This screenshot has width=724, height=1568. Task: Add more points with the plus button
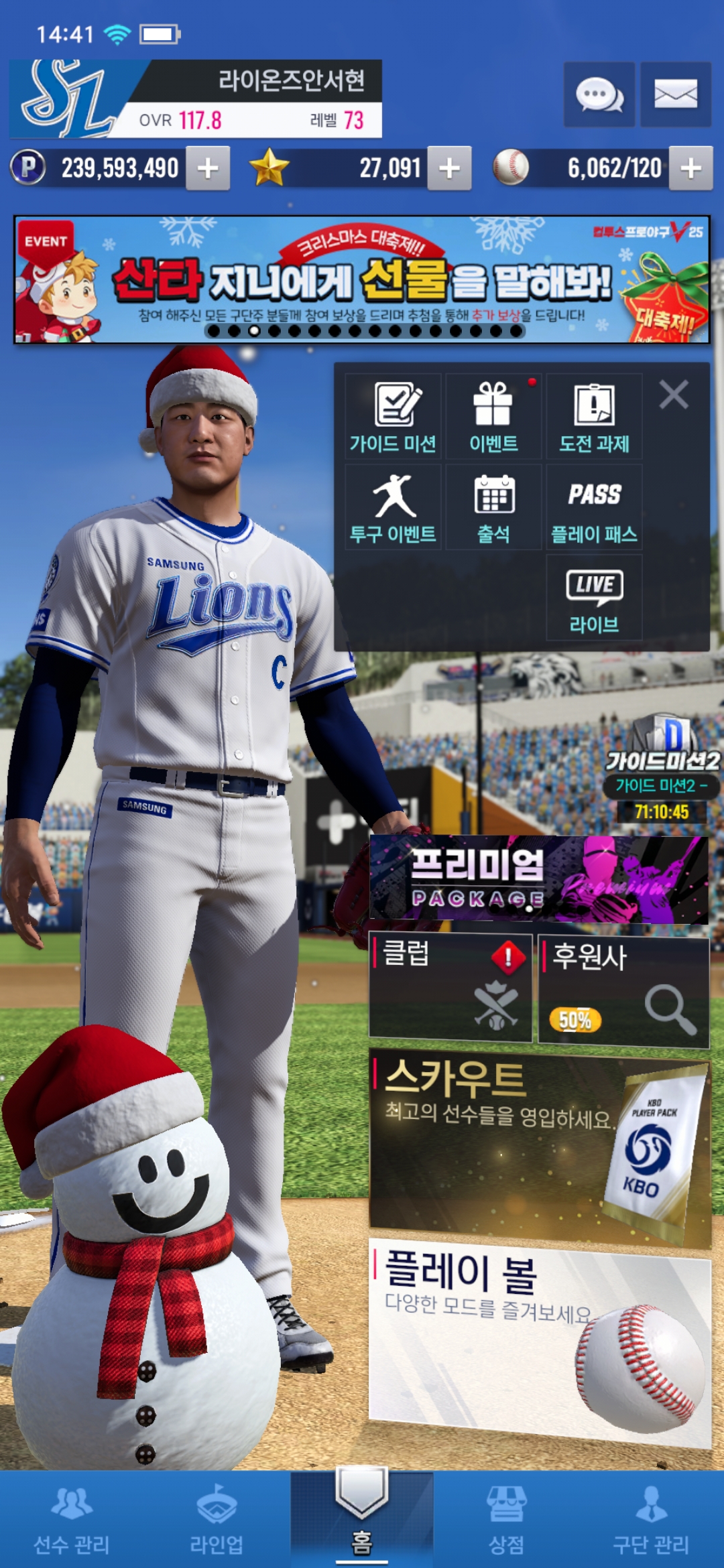208,168
